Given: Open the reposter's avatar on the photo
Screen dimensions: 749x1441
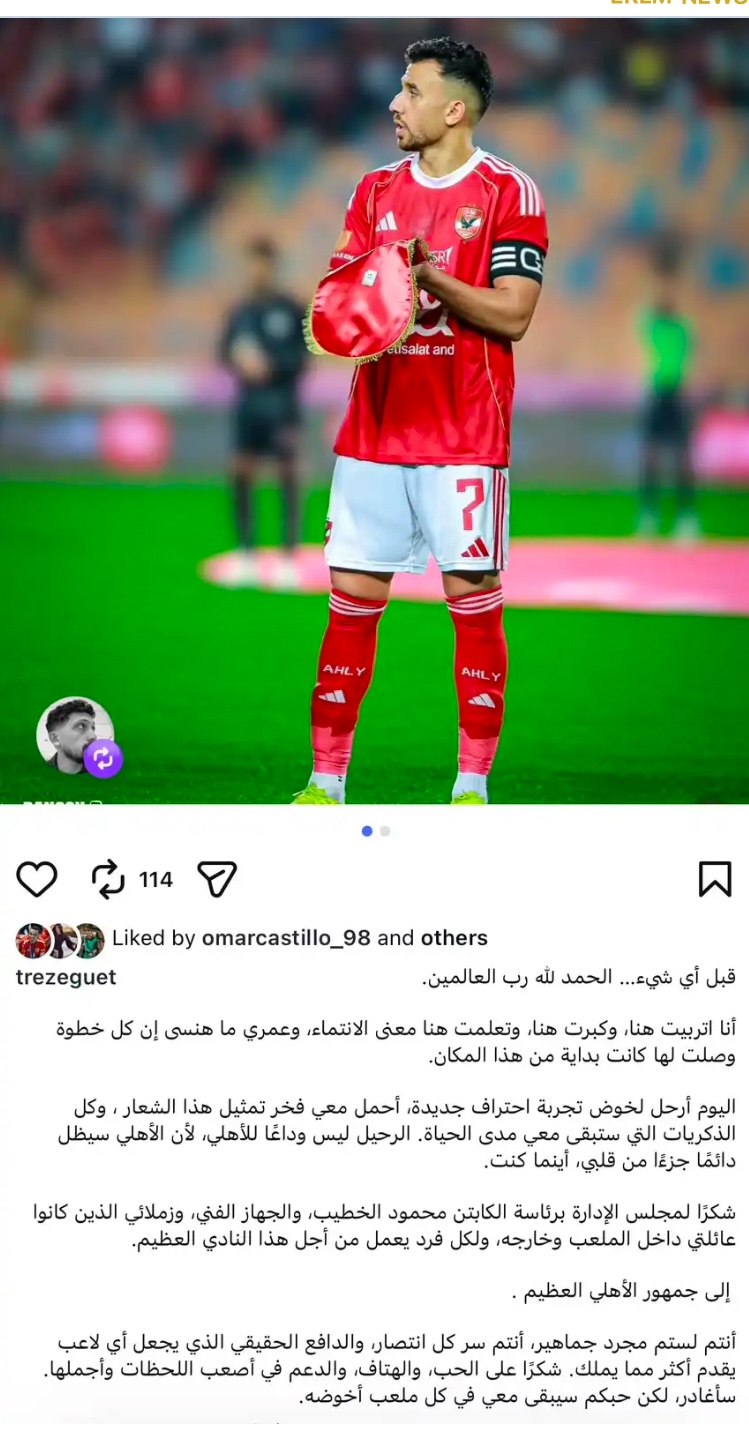Looking at the screenshot, I should [x=76, y=736].
